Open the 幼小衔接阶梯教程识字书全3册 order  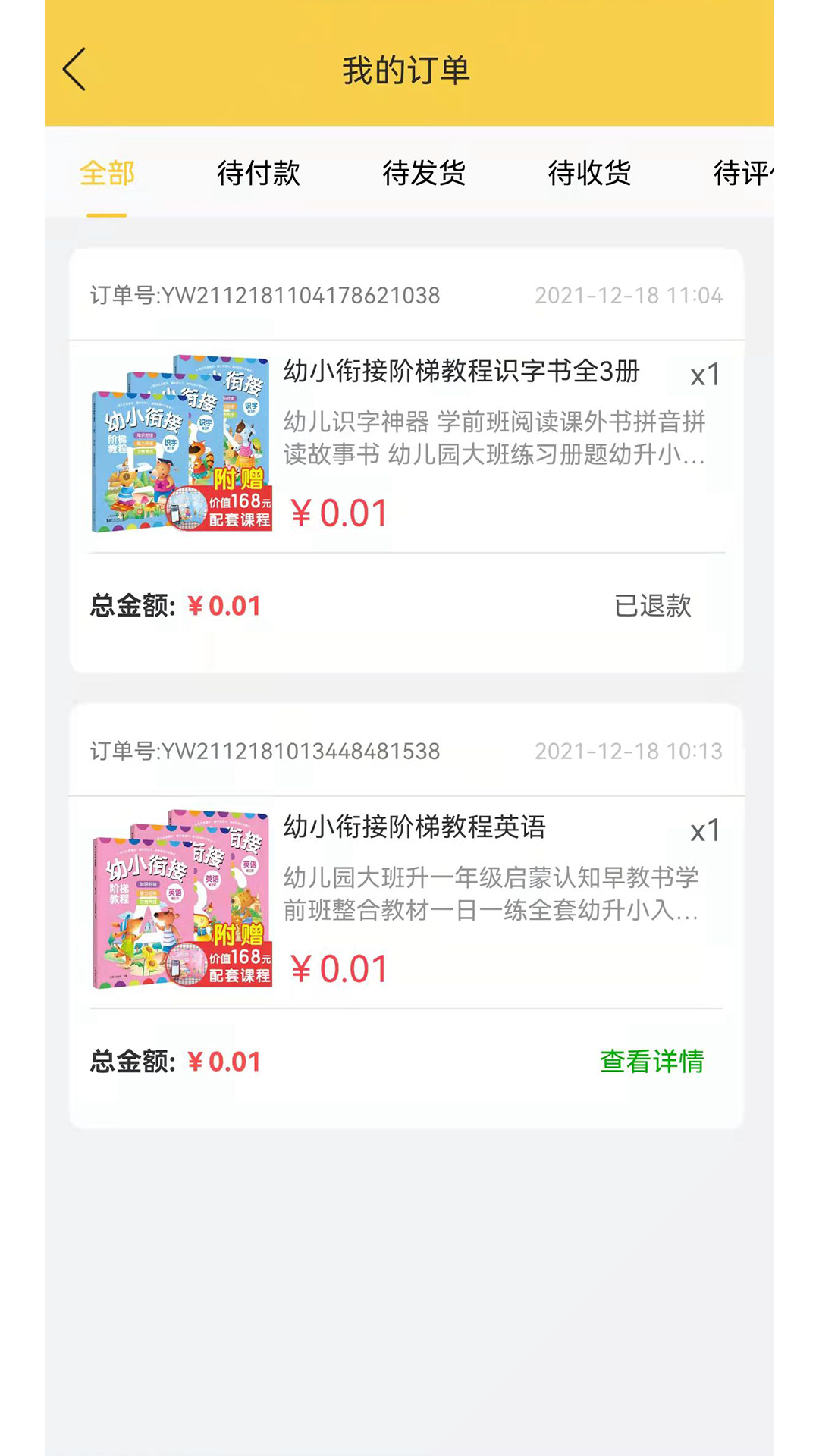click(x=461, y=372)
